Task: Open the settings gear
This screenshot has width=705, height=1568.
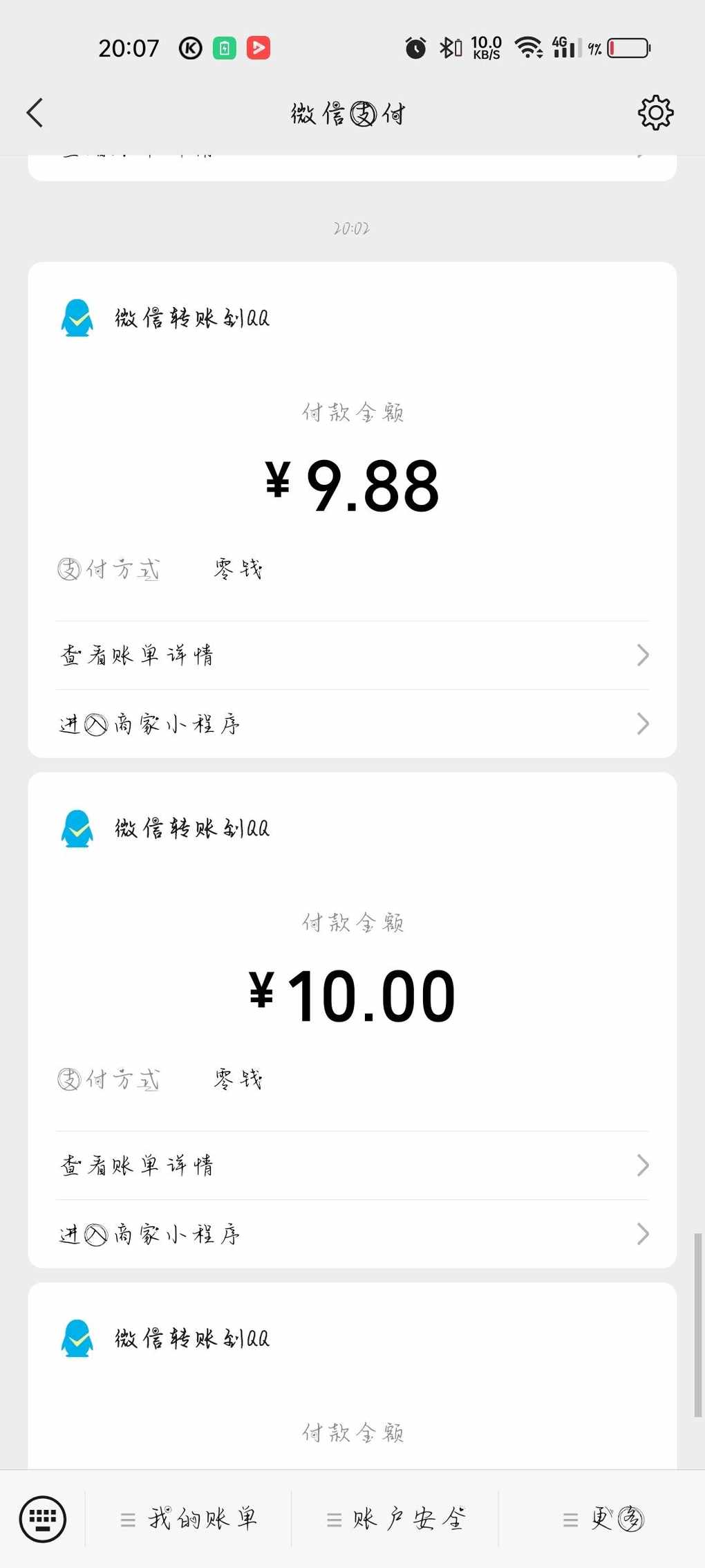Action: click(655, 113)
